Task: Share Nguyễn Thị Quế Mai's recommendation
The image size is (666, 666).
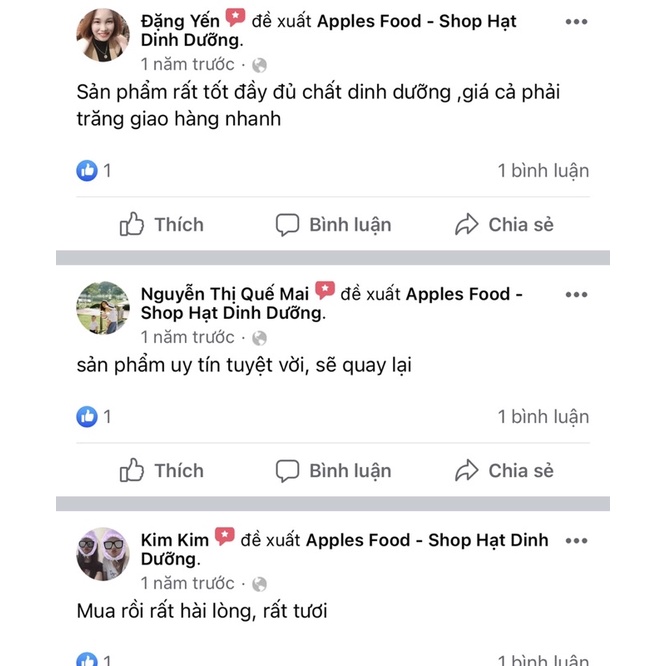Action: coord(503,471)
